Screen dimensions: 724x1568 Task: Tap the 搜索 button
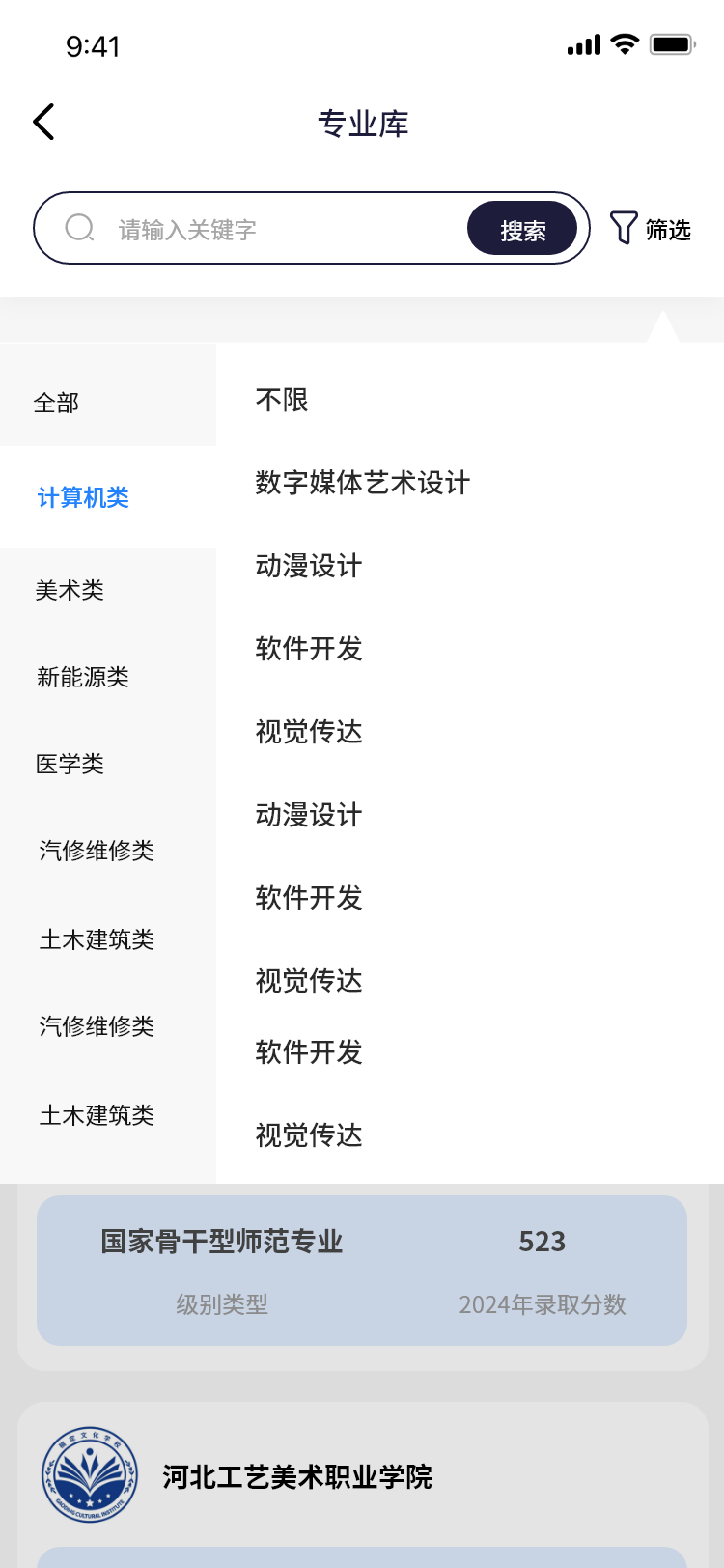[522, 230]
